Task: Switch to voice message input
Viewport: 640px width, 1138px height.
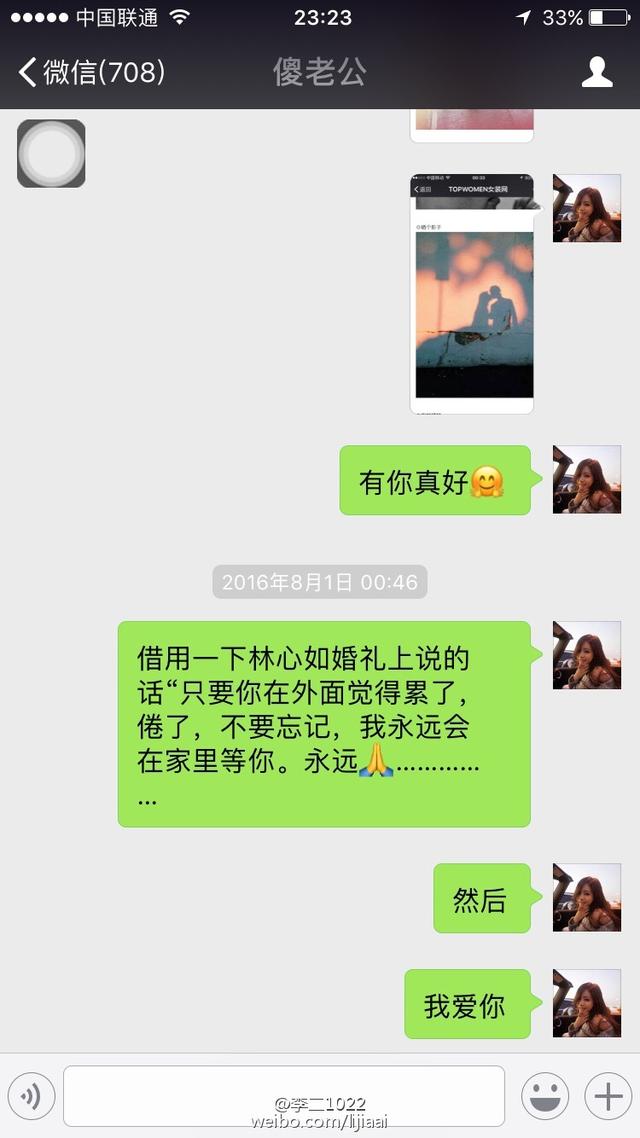Action: (x=30, y=1097)
